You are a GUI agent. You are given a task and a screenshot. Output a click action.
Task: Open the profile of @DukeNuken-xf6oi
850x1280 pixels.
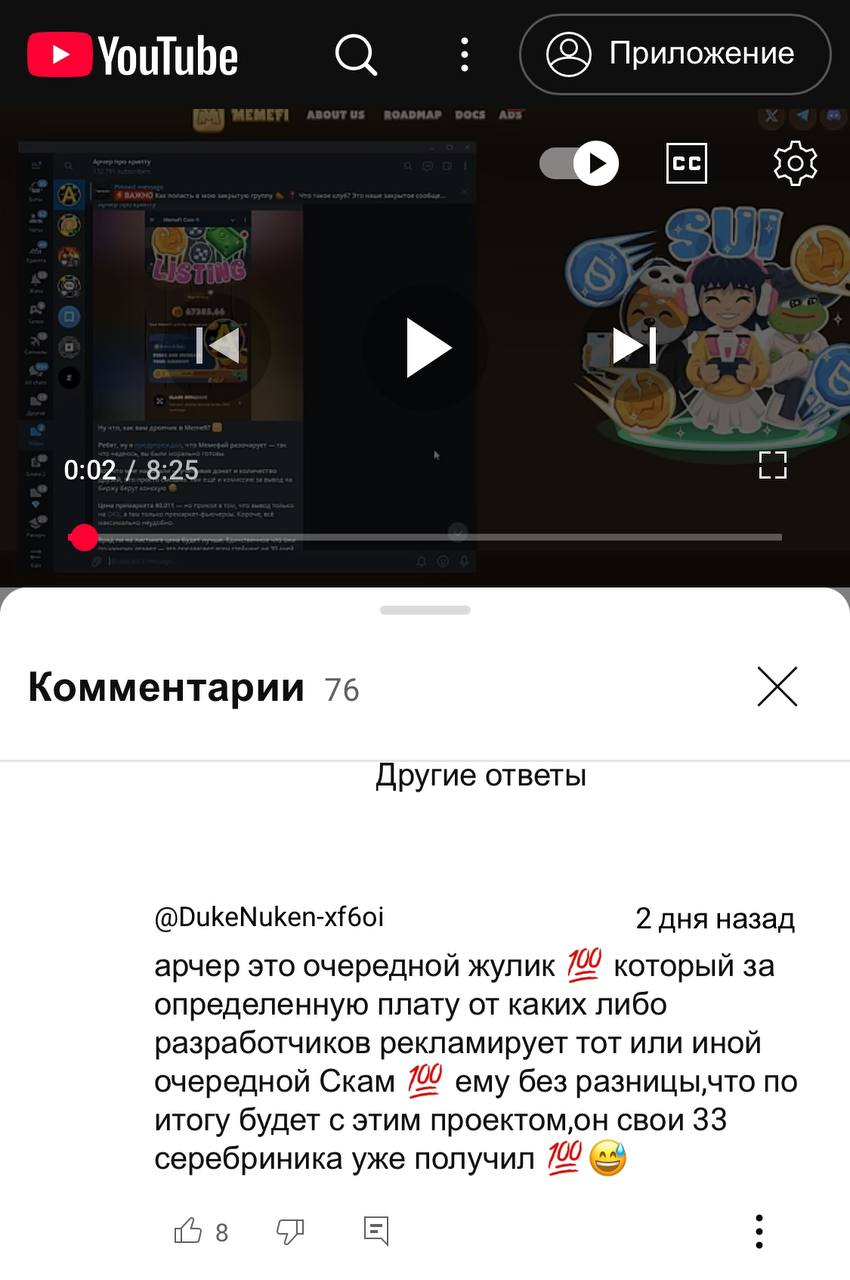[x=269, y=918]
